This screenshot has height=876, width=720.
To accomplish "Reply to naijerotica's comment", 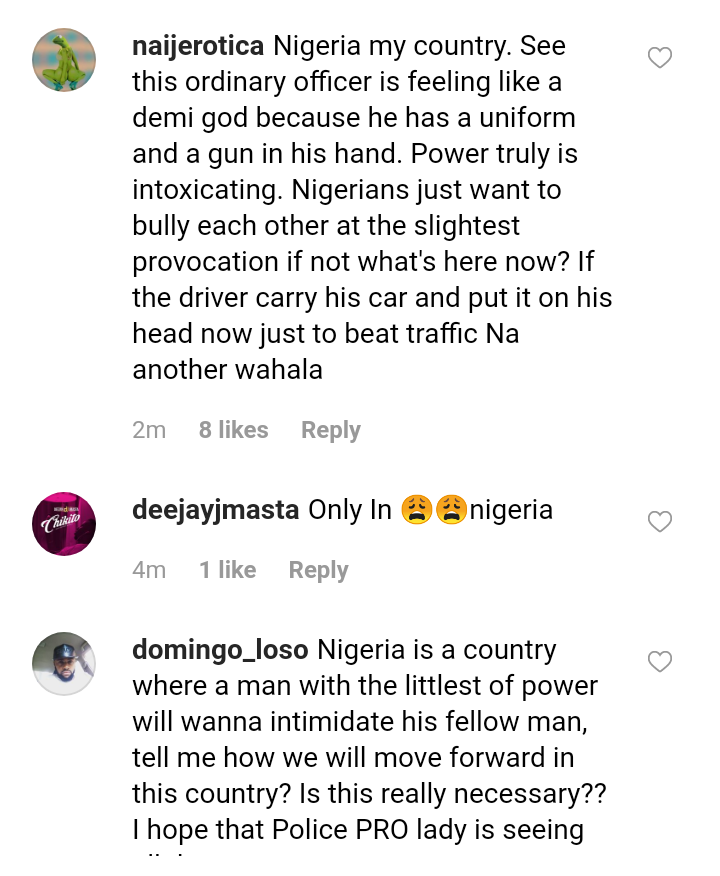I will point(330,430).
